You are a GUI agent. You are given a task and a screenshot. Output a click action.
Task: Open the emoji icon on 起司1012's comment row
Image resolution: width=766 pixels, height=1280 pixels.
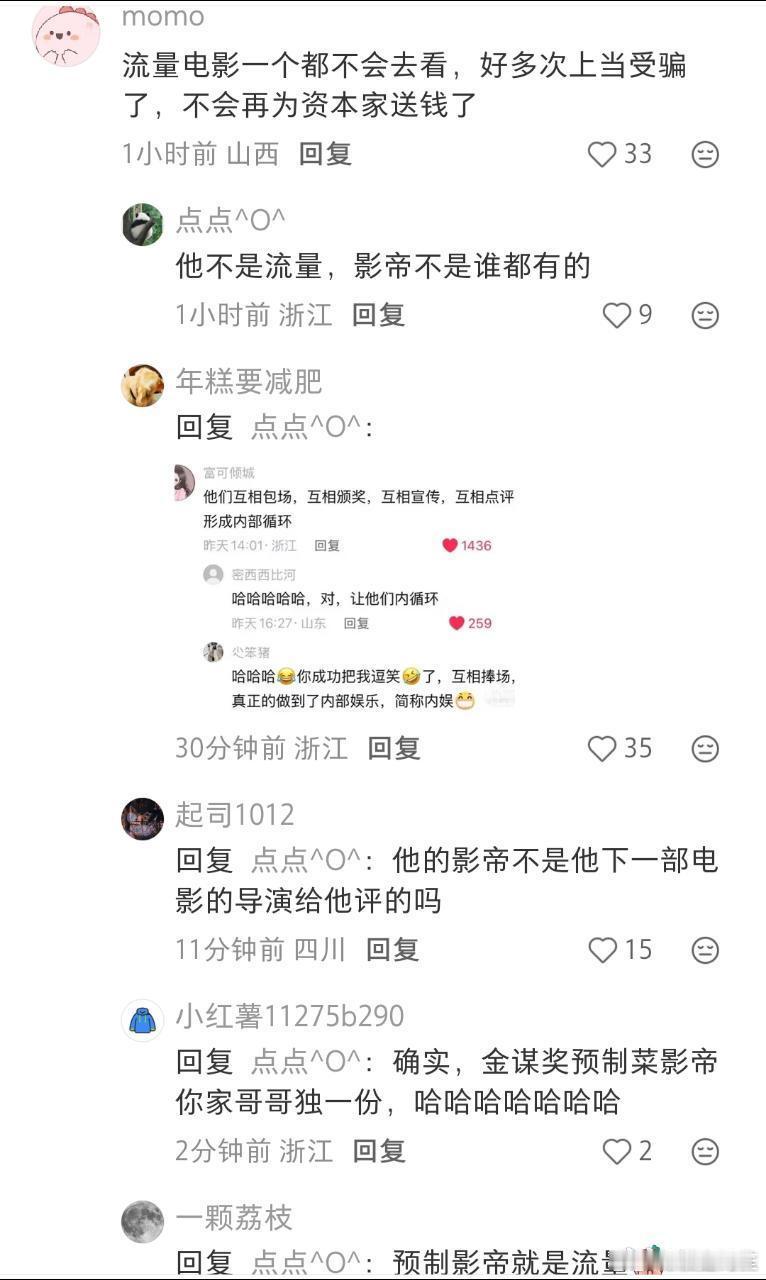pos(706,950)
